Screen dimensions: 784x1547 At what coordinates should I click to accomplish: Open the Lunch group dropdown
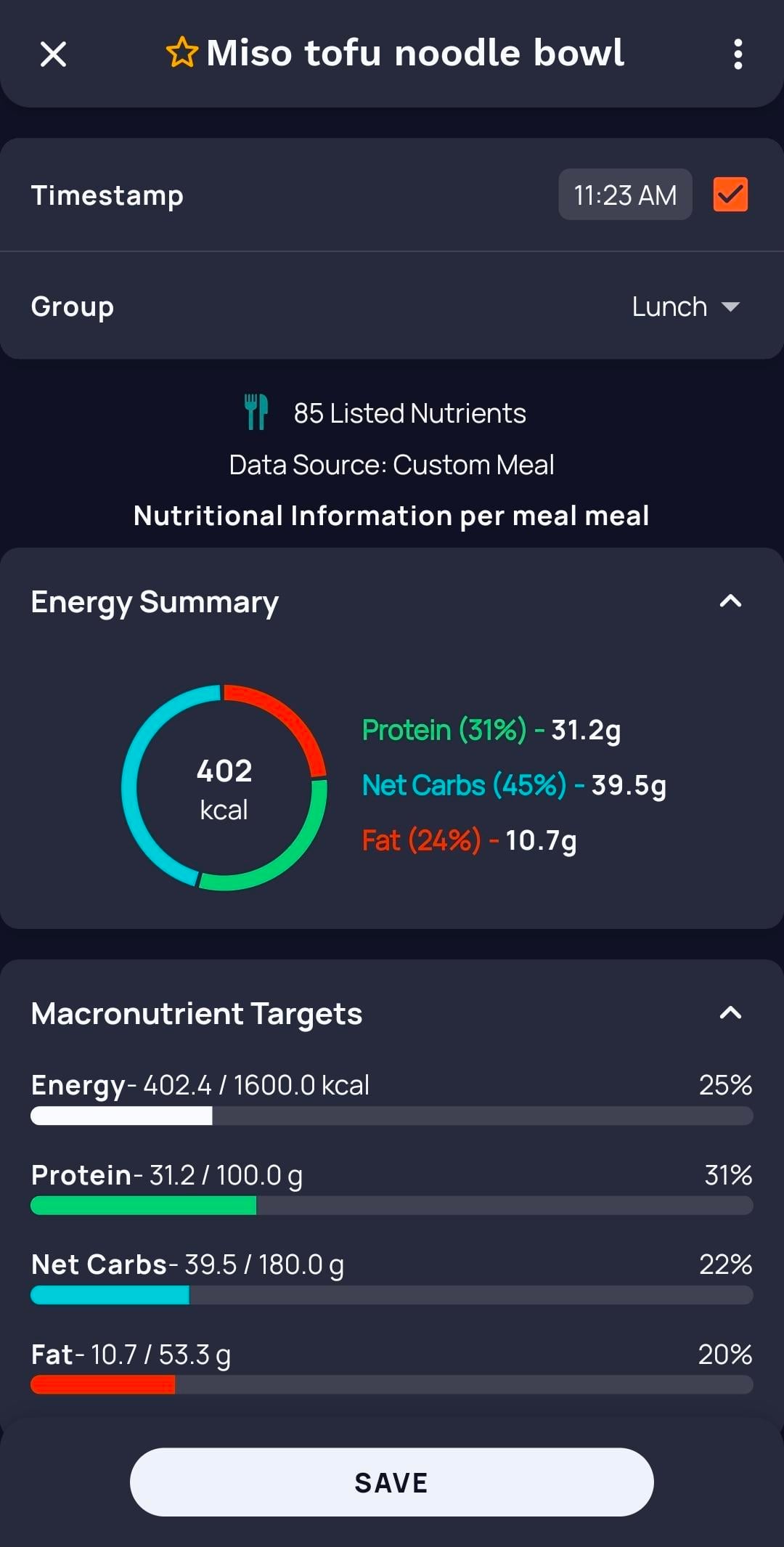685,306
